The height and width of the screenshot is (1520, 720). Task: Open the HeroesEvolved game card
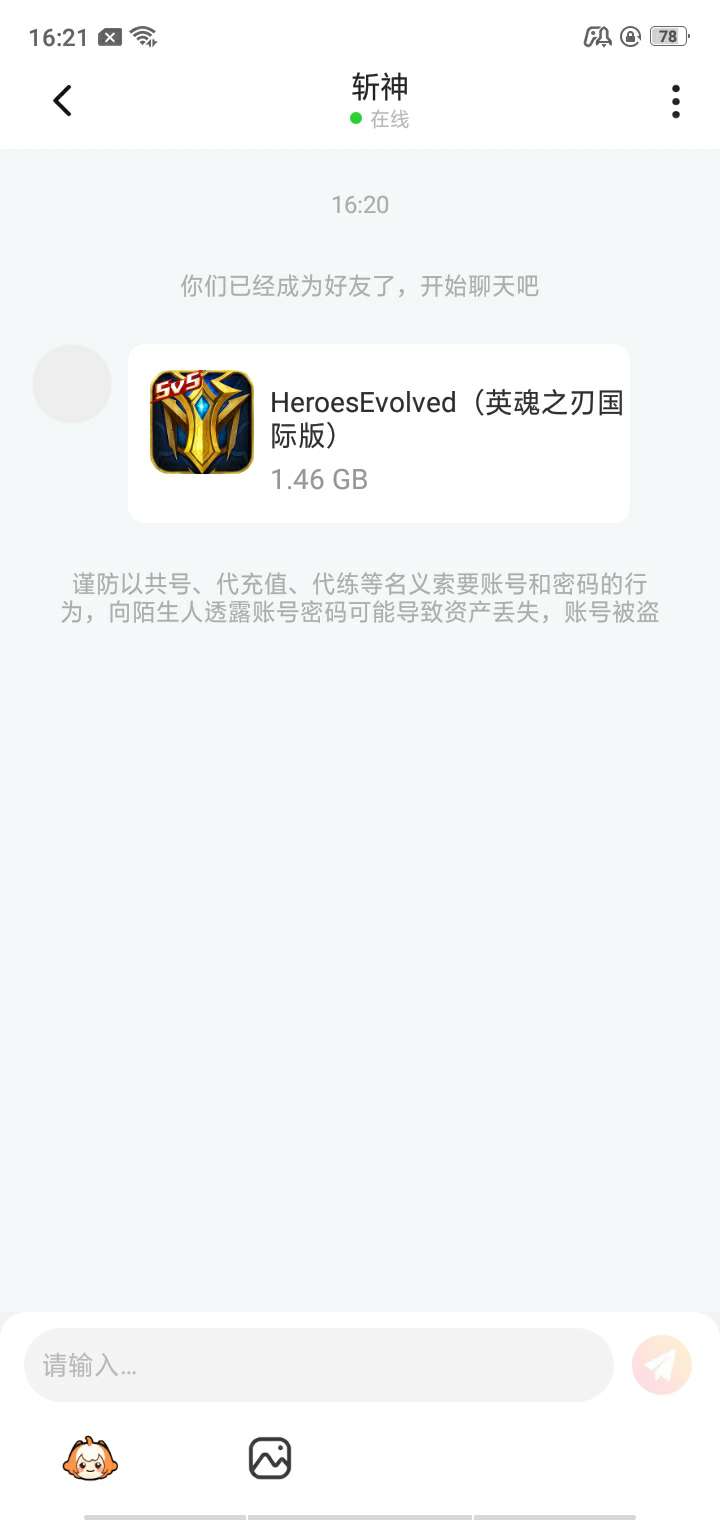[379, 433]
